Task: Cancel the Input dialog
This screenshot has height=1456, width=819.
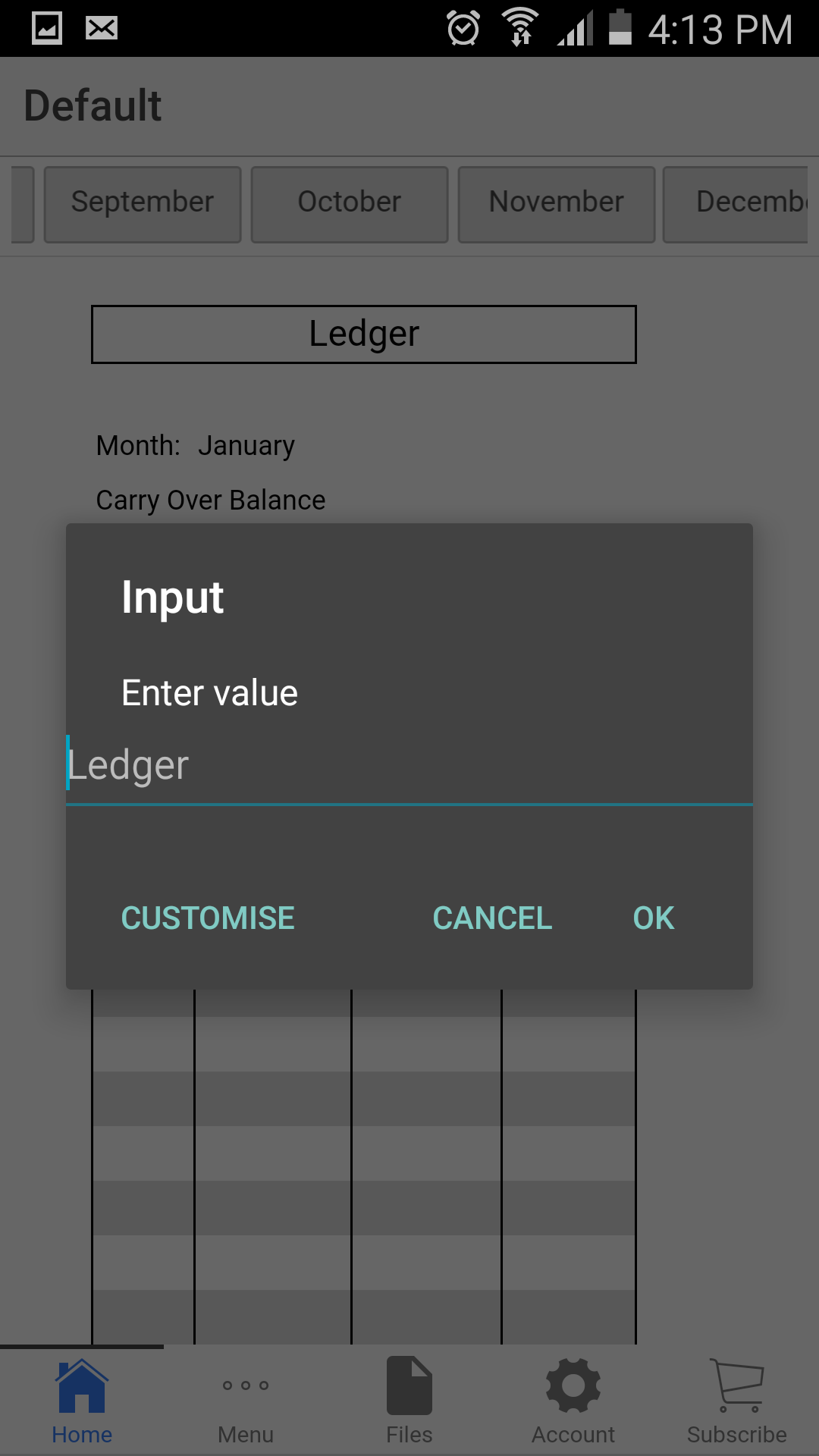Action: click(492, 918)
